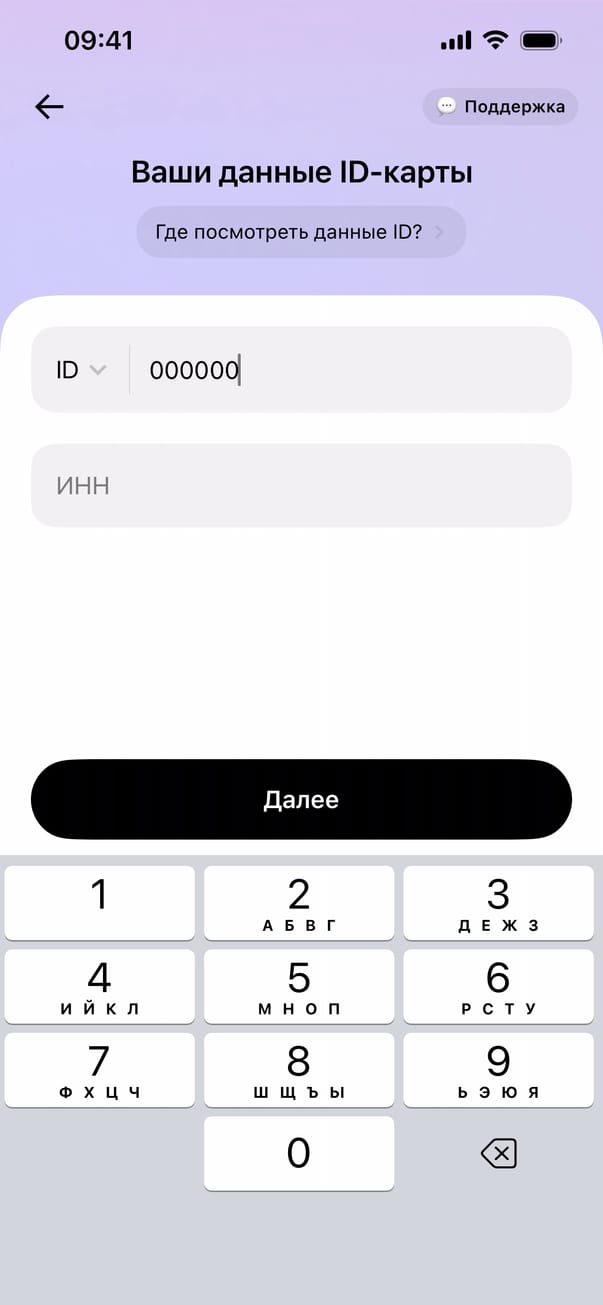Expand the ID document type dropdown
The height and width of the screenshot is (1305, 603).
pos(81,370)
